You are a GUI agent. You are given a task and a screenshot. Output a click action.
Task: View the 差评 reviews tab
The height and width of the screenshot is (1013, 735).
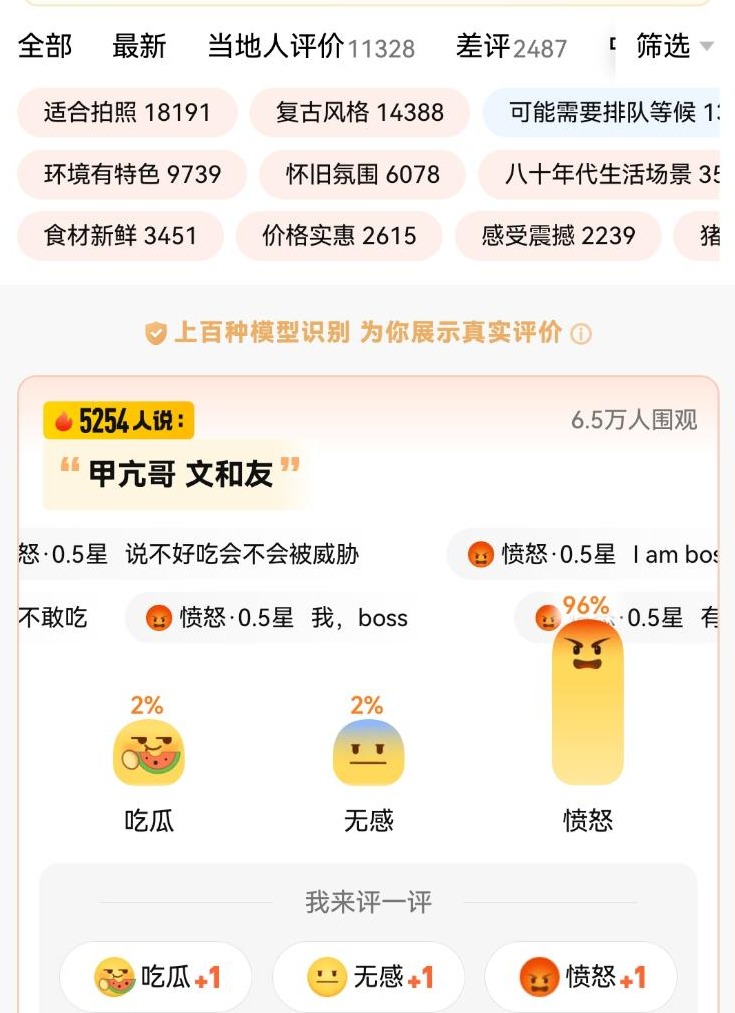pos(511,46)
